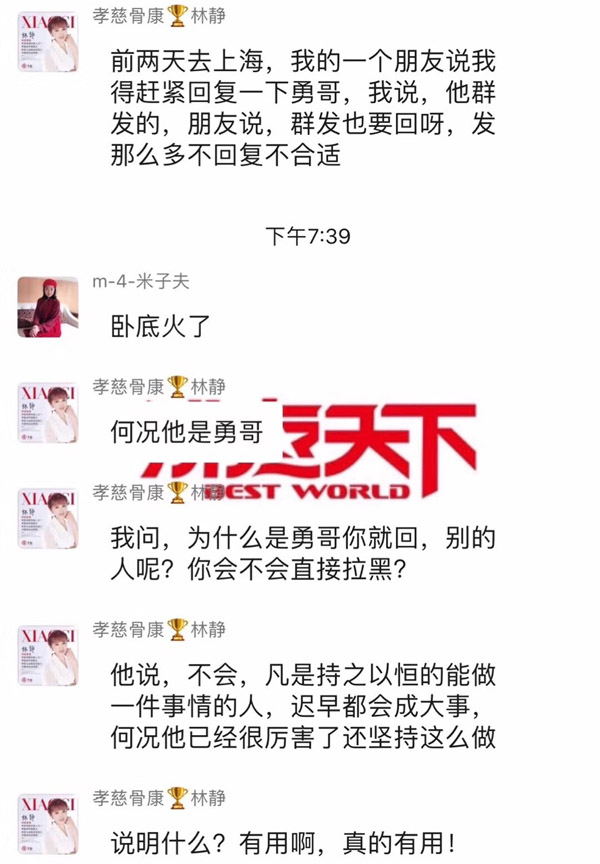The image size is (600, 864).
Task: Tap 林静's avatar beside the 他说，不会 message
Action: point(48,656)
